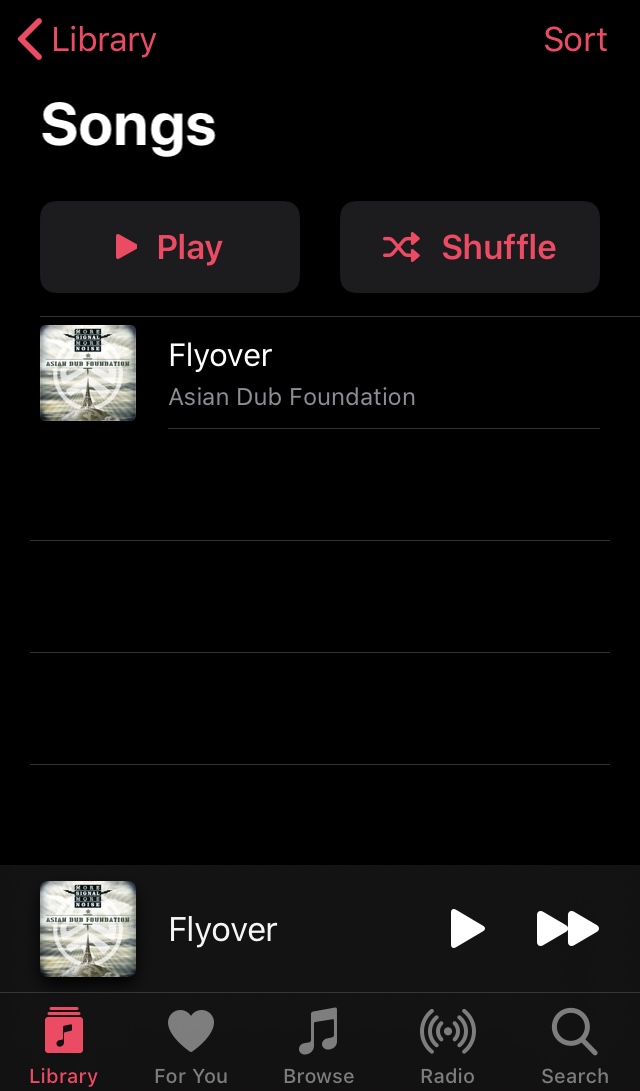This screenshot has height=1091, width=640.
Task: Select the Library tab
Action: tap(63, 1045)
